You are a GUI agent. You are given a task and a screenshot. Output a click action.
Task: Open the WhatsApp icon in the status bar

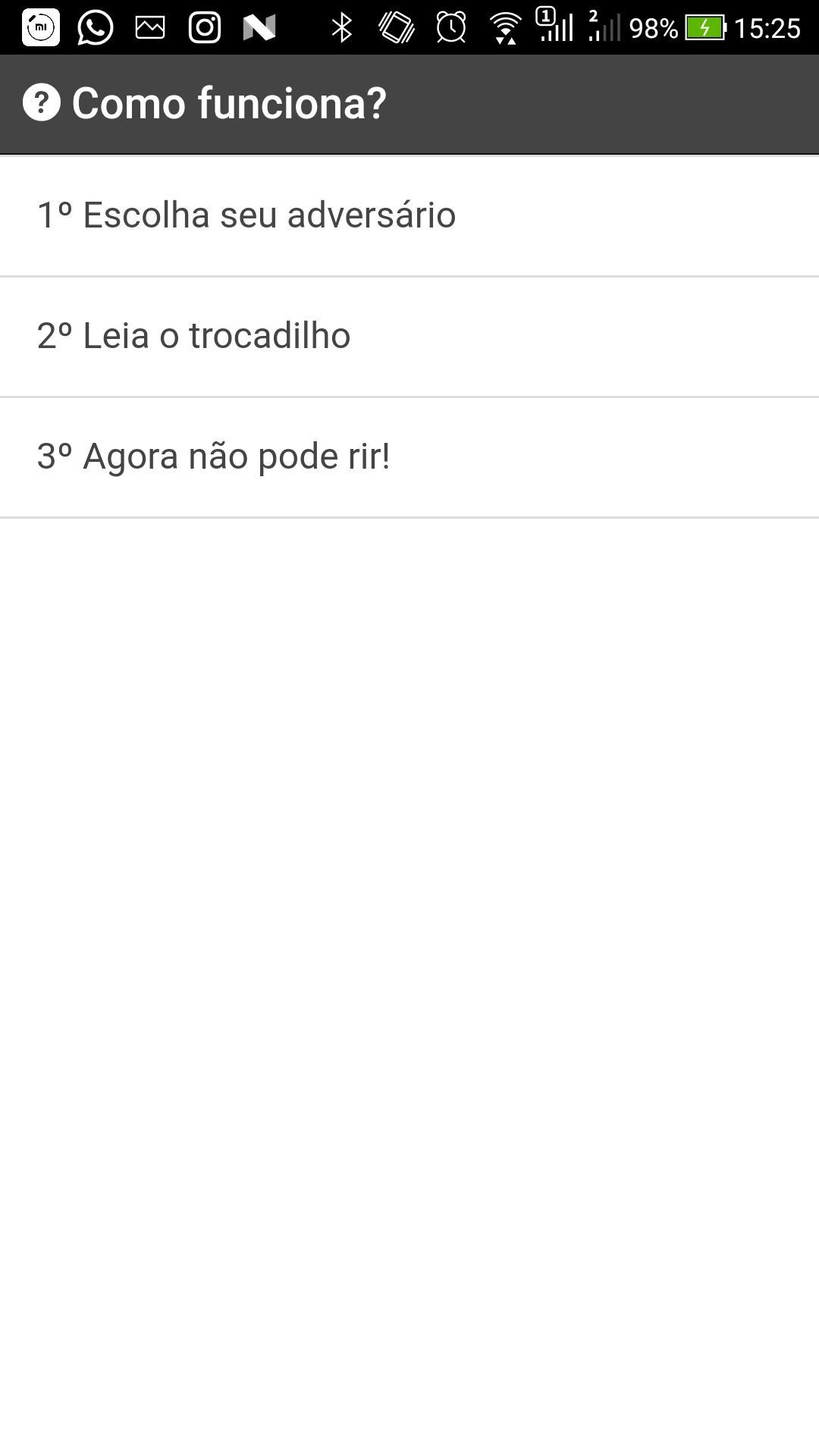point(93,29)
